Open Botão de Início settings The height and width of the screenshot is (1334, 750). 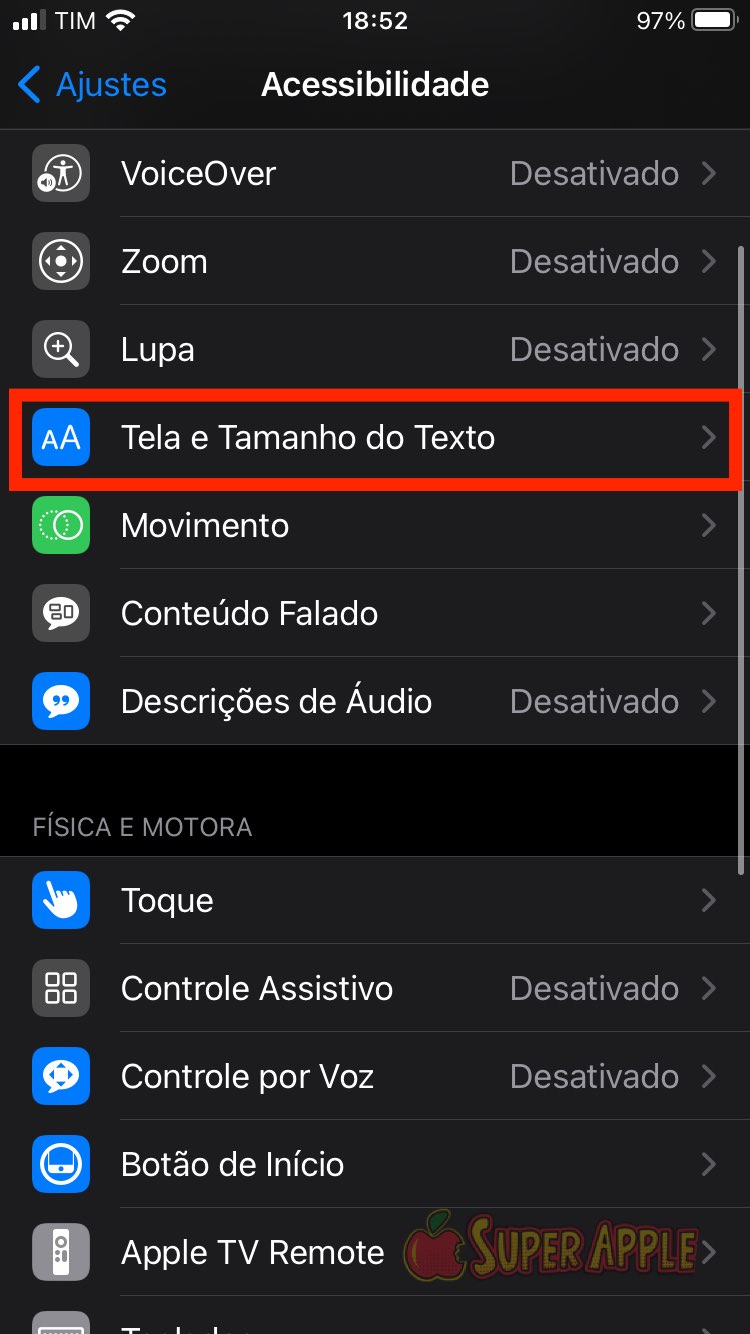coord(375,1165)
